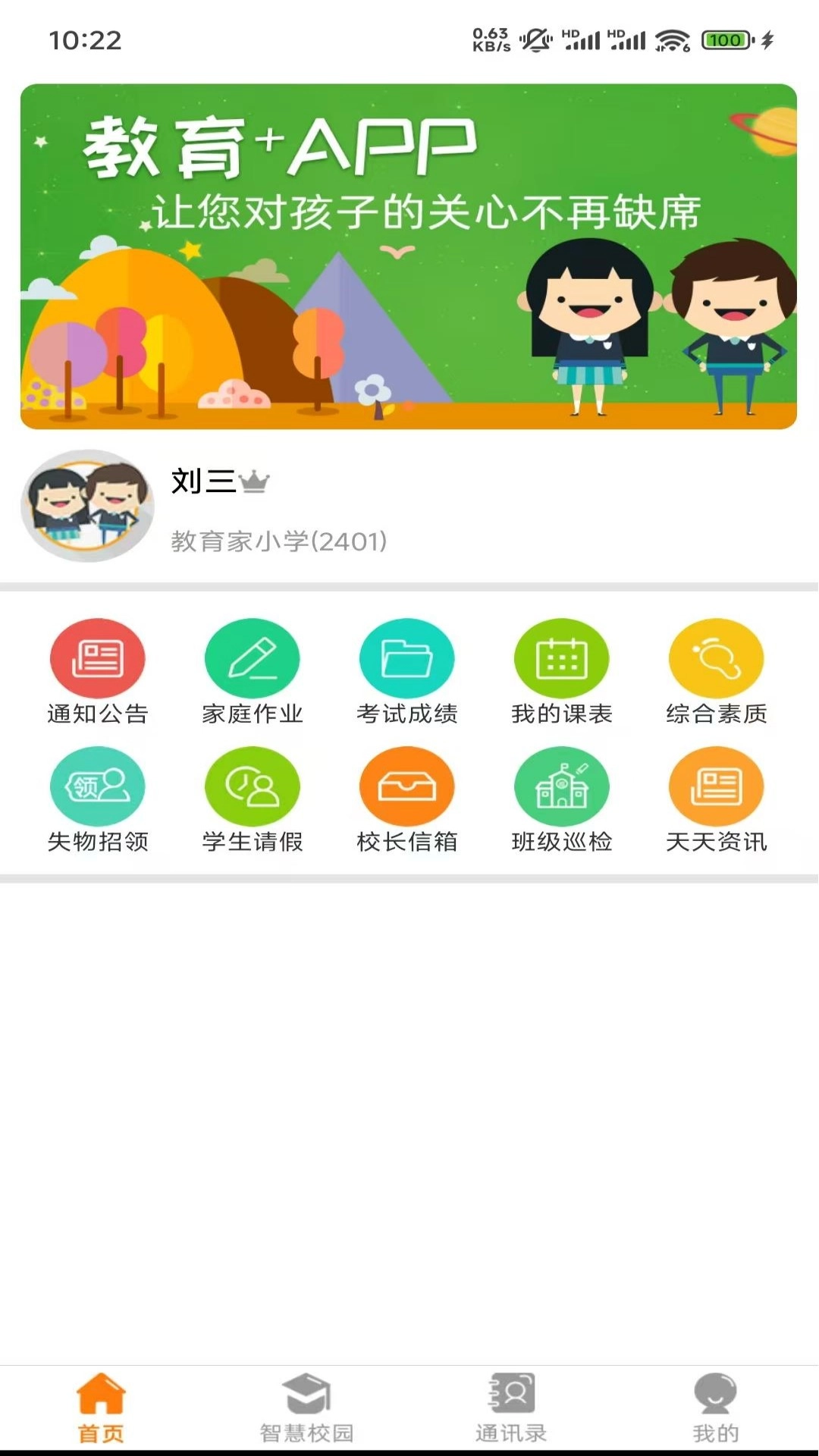Select the 学生请假 student leave icon
Screen dimensions: 819x1456
[253, 787]
